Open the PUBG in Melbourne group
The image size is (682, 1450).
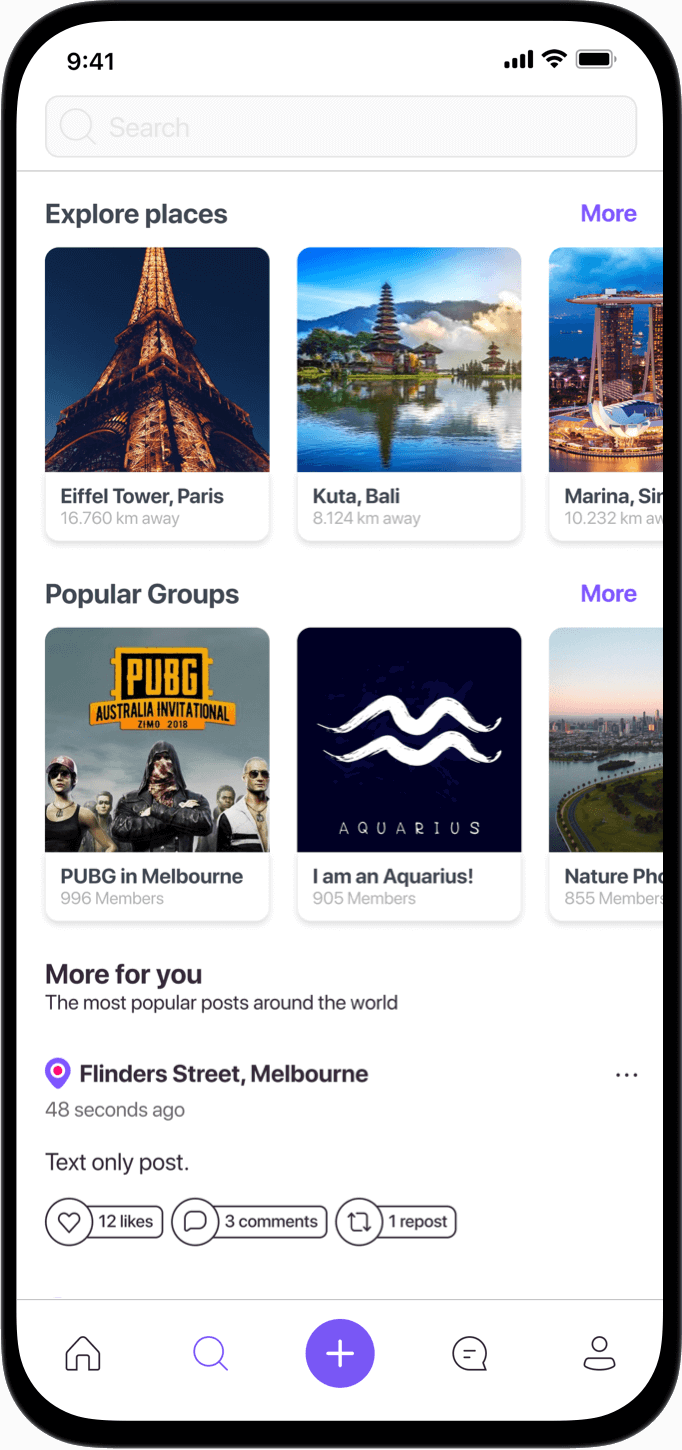click(x=157, y=774)
